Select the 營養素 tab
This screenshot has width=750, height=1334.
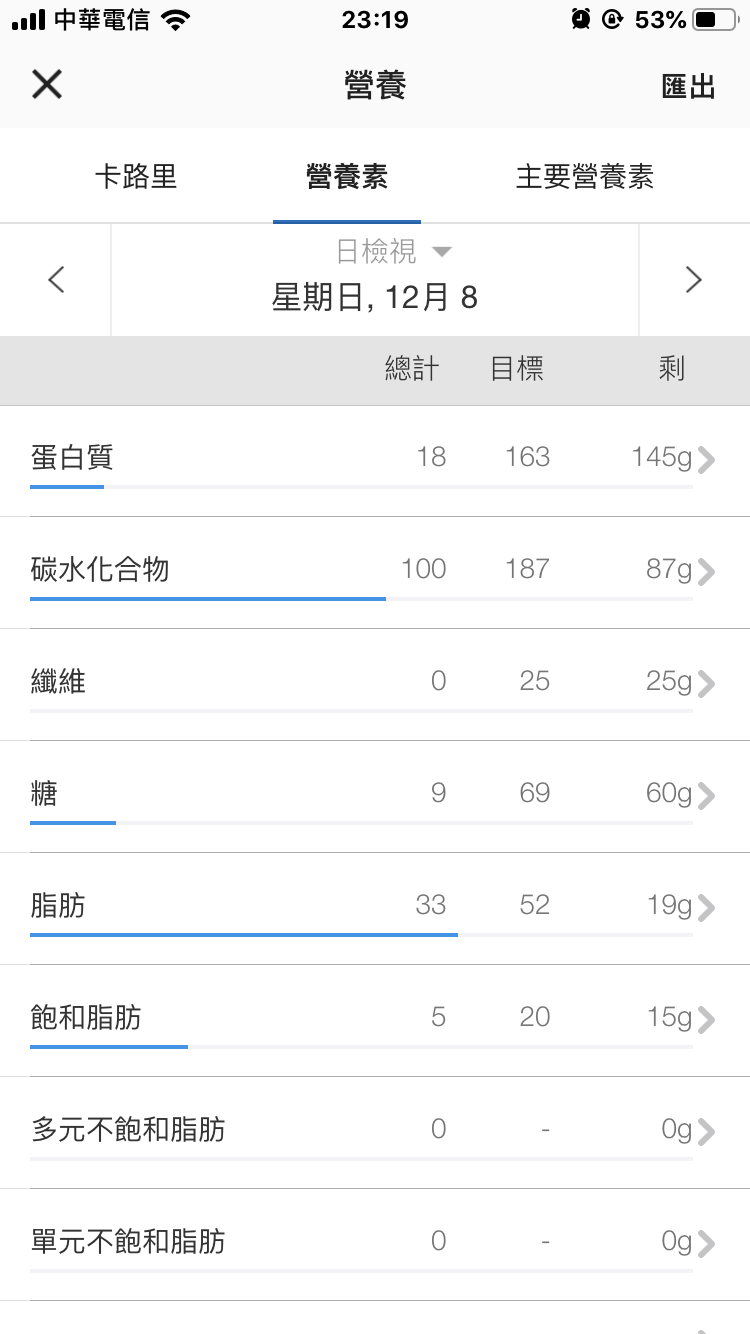pos(347,177)
